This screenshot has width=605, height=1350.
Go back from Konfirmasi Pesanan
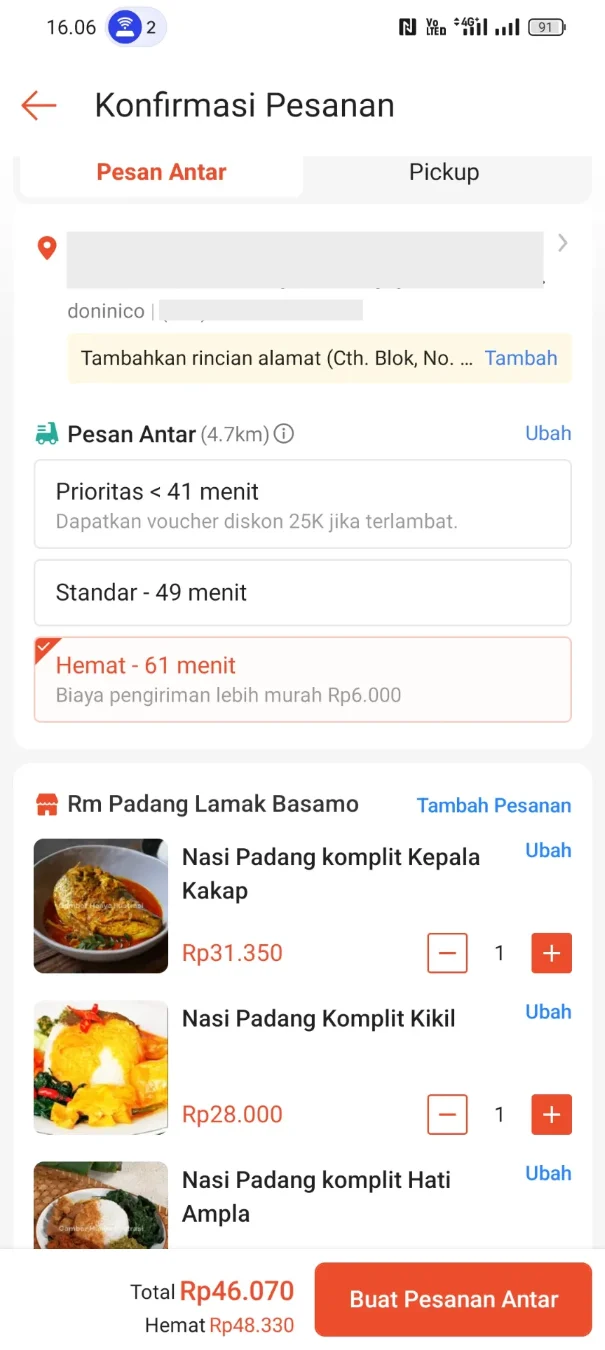[x=39, y=105]
